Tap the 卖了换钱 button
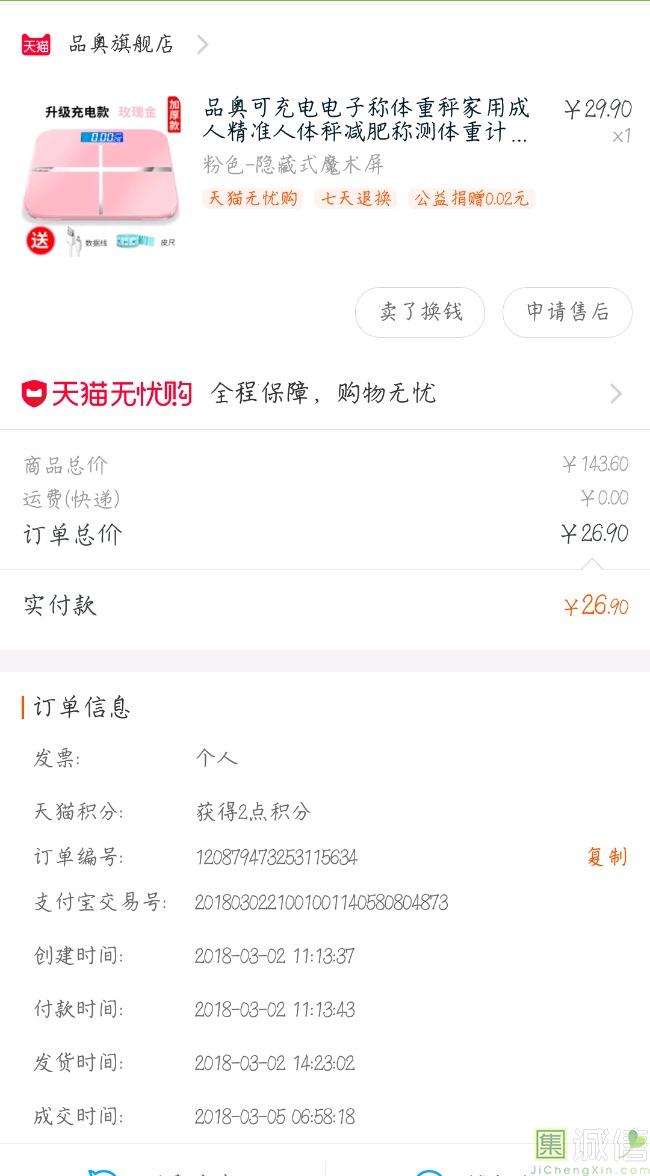Viewport: 650px width, 1176px height. tap(420, 312)
